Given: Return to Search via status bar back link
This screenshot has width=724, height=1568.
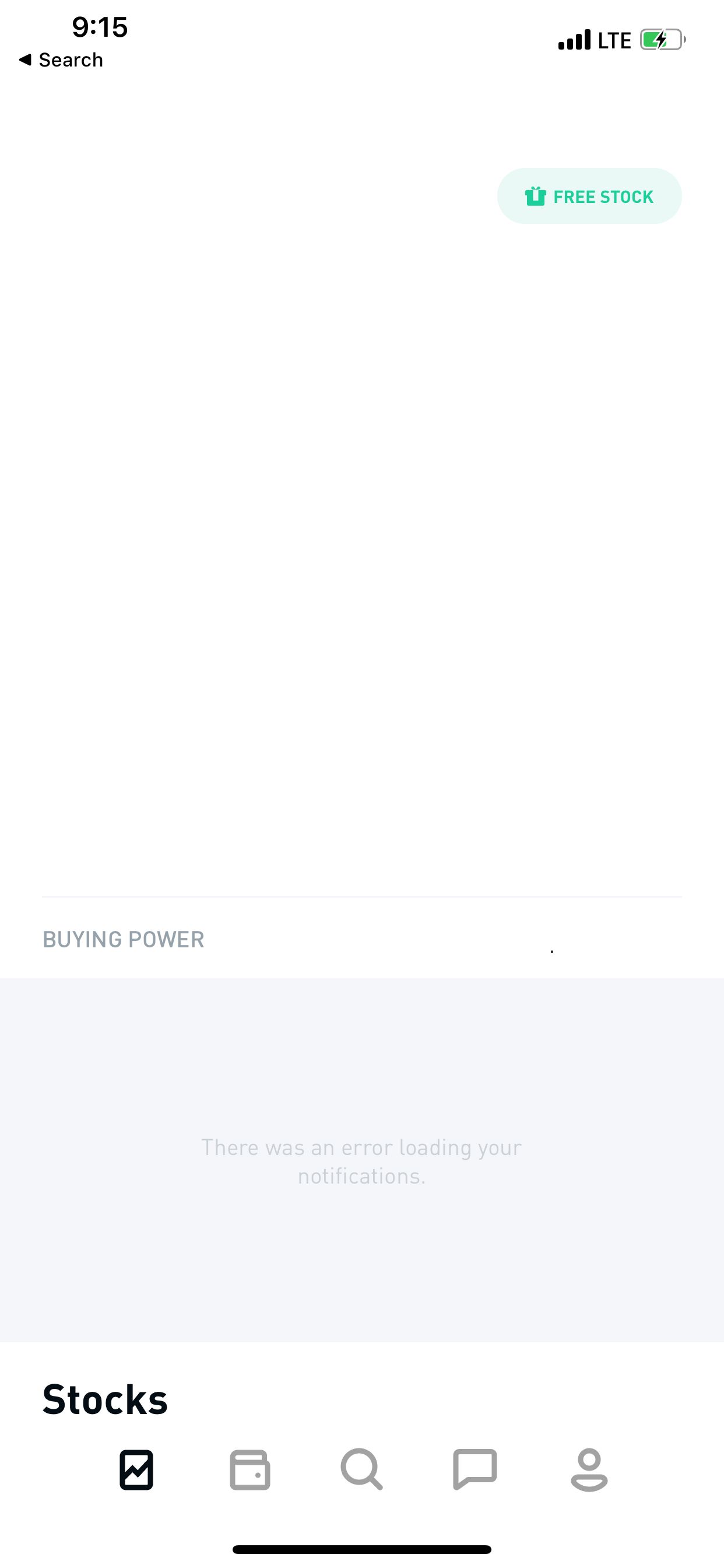Looking at the screenshot, I should (61, 60).
